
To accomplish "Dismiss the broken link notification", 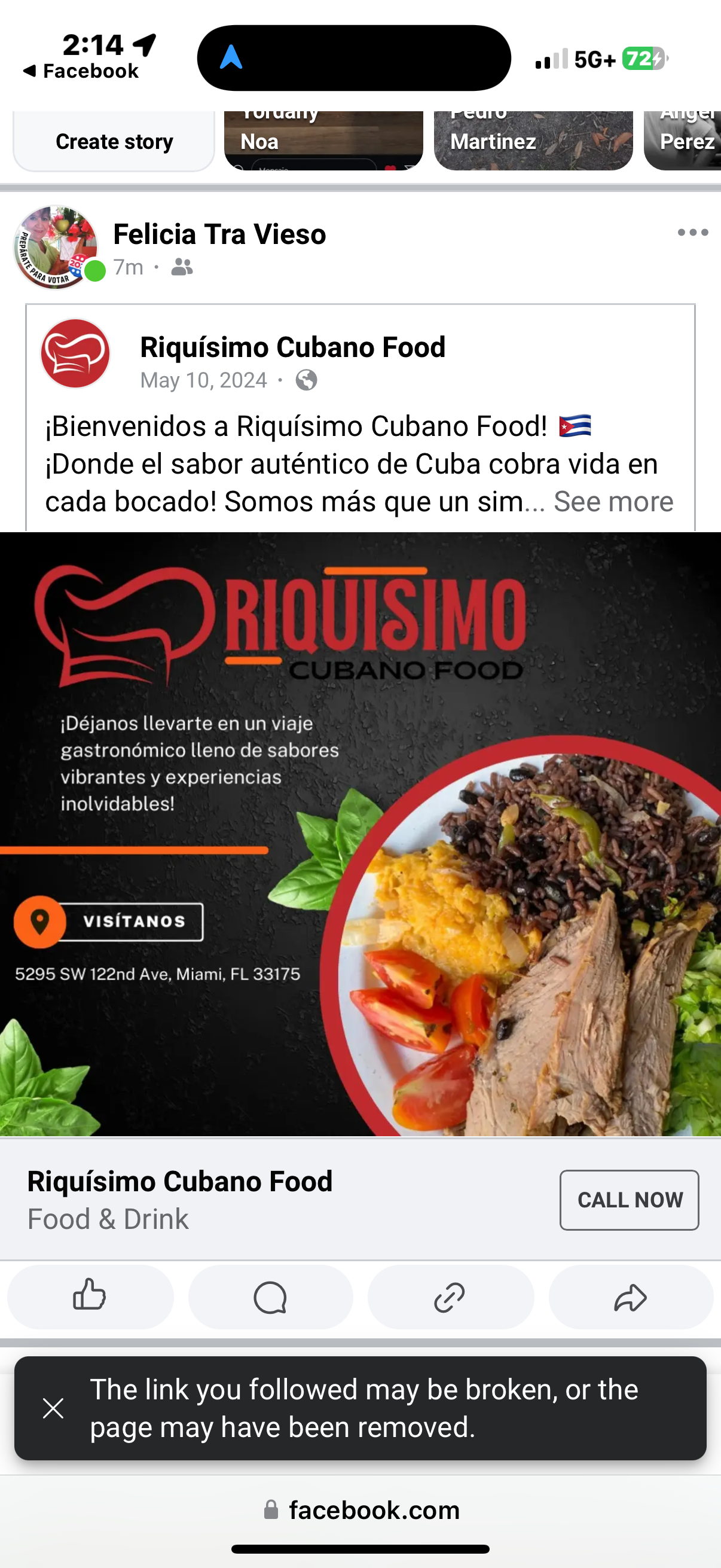I will click(x=54, y=1408).
